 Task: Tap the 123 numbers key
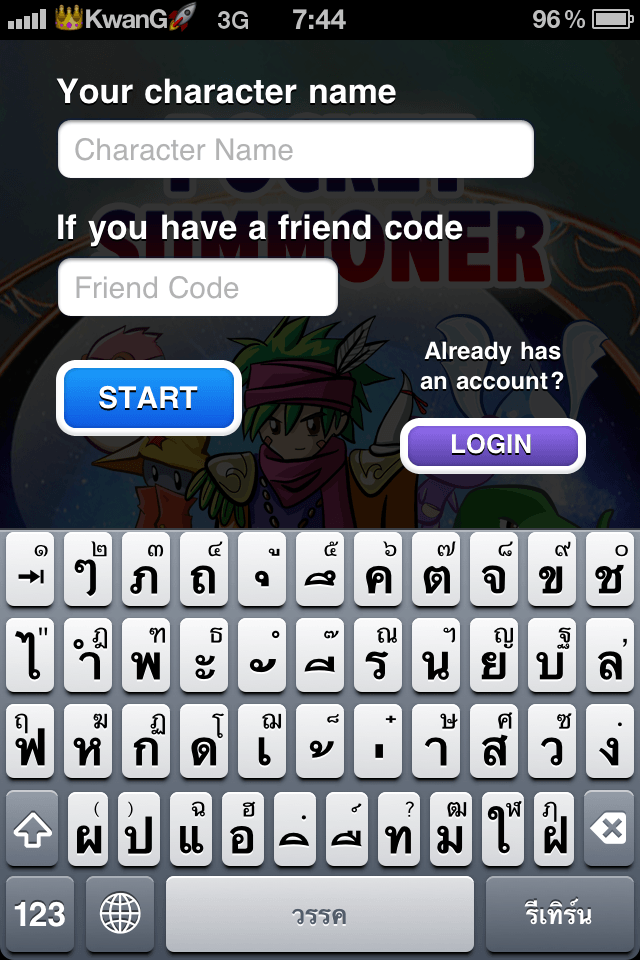coord(39,913)
